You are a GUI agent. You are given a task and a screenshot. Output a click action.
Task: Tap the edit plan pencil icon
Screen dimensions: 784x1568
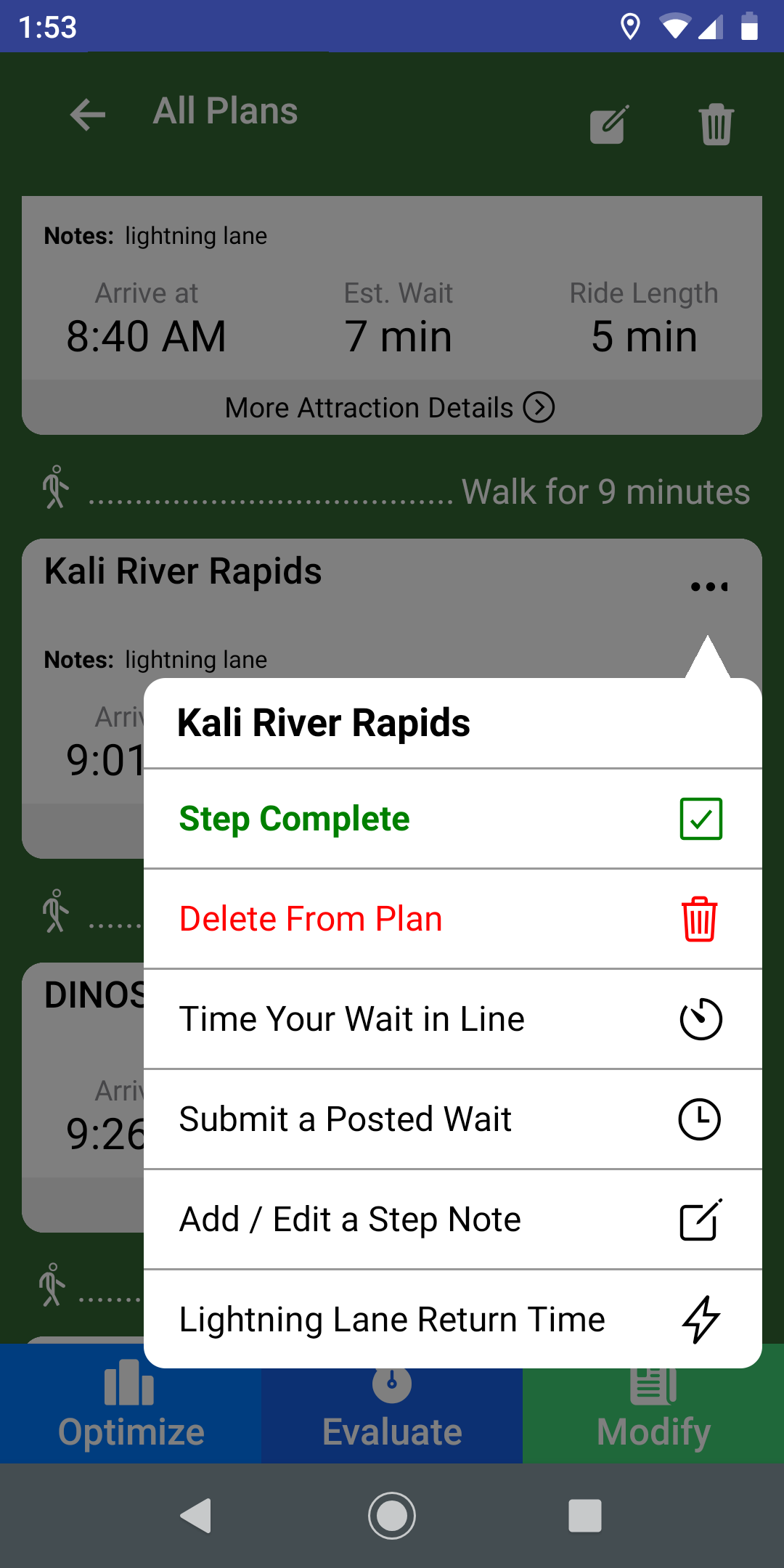click(x=609, y=124)
